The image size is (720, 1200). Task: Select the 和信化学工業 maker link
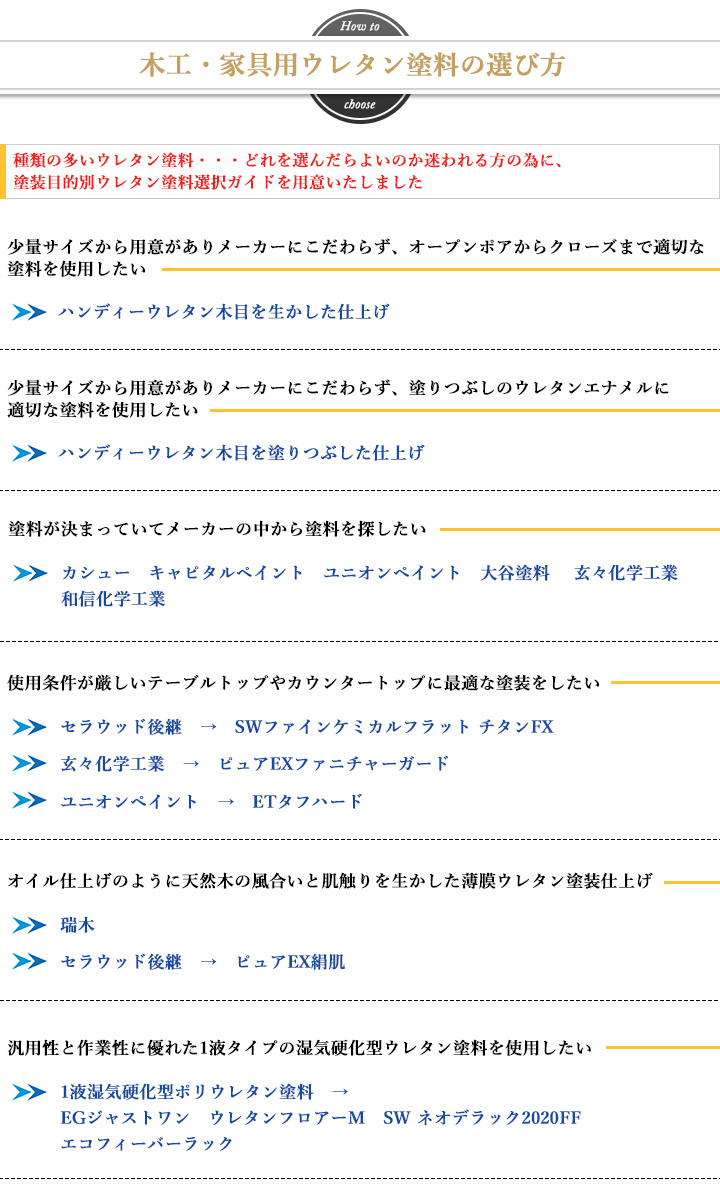(x=113, y=599)
